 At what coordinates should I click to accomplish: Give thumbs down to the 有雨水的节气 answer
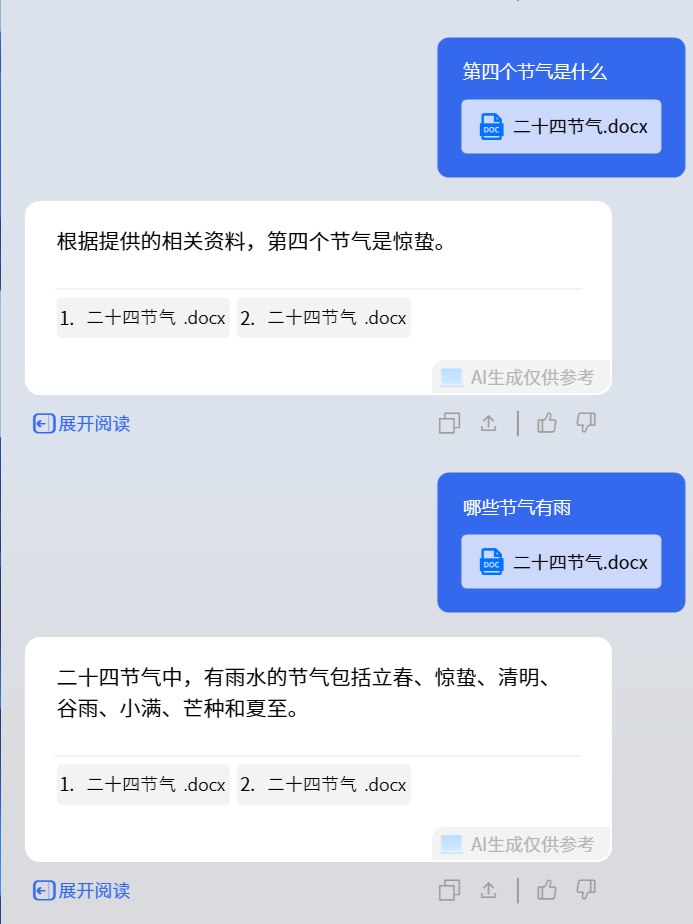(x=586, y=890)
